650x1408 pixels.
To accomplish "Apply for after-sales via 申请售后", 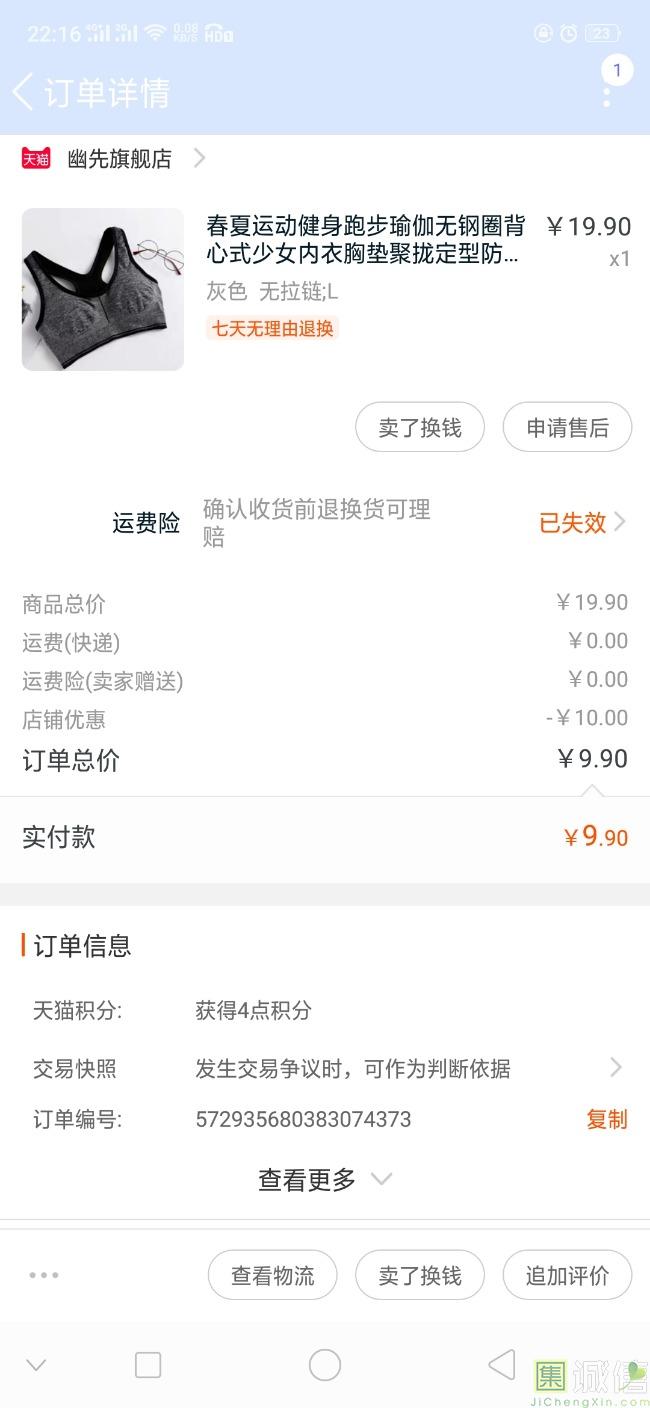I will click(x=567, y=428).
